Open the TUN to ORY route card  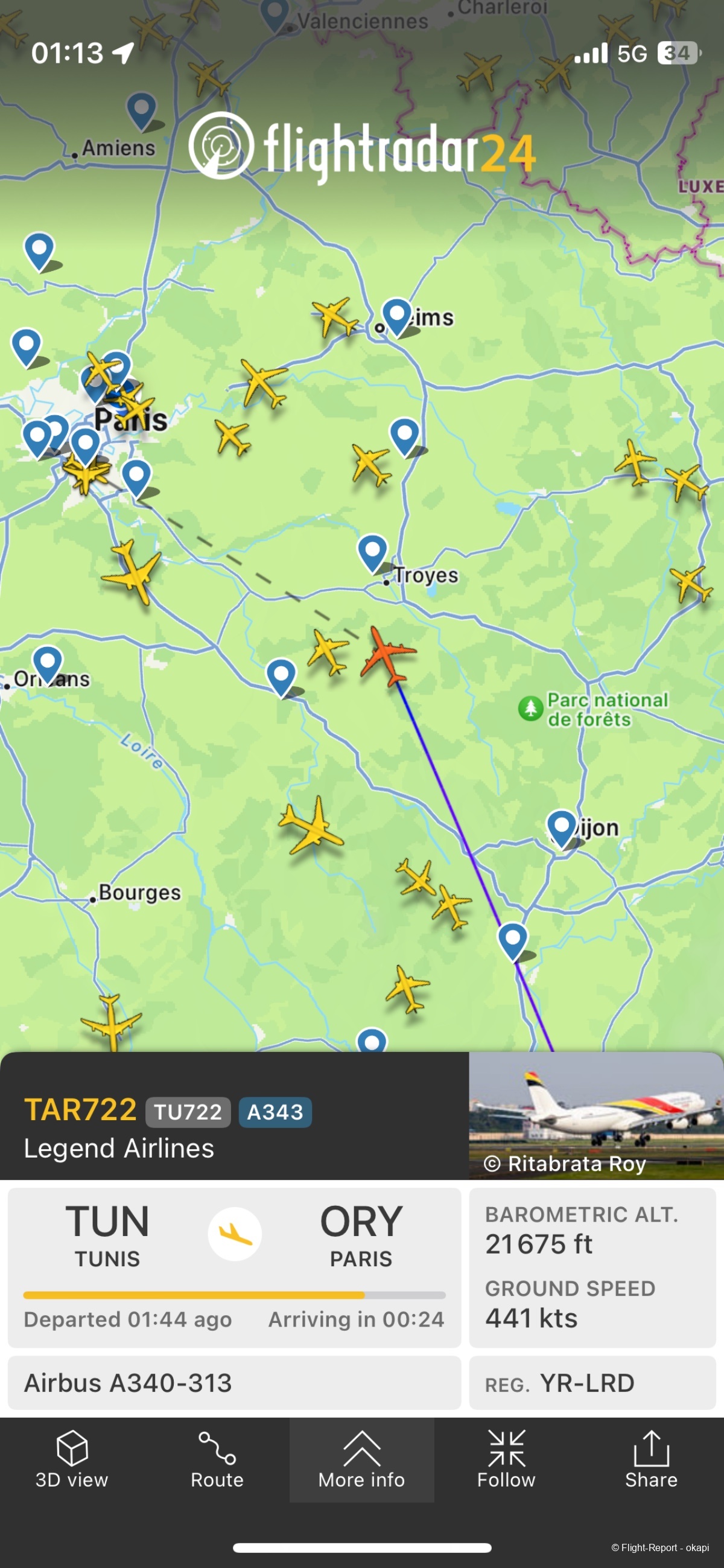(x=234, y=1267)
